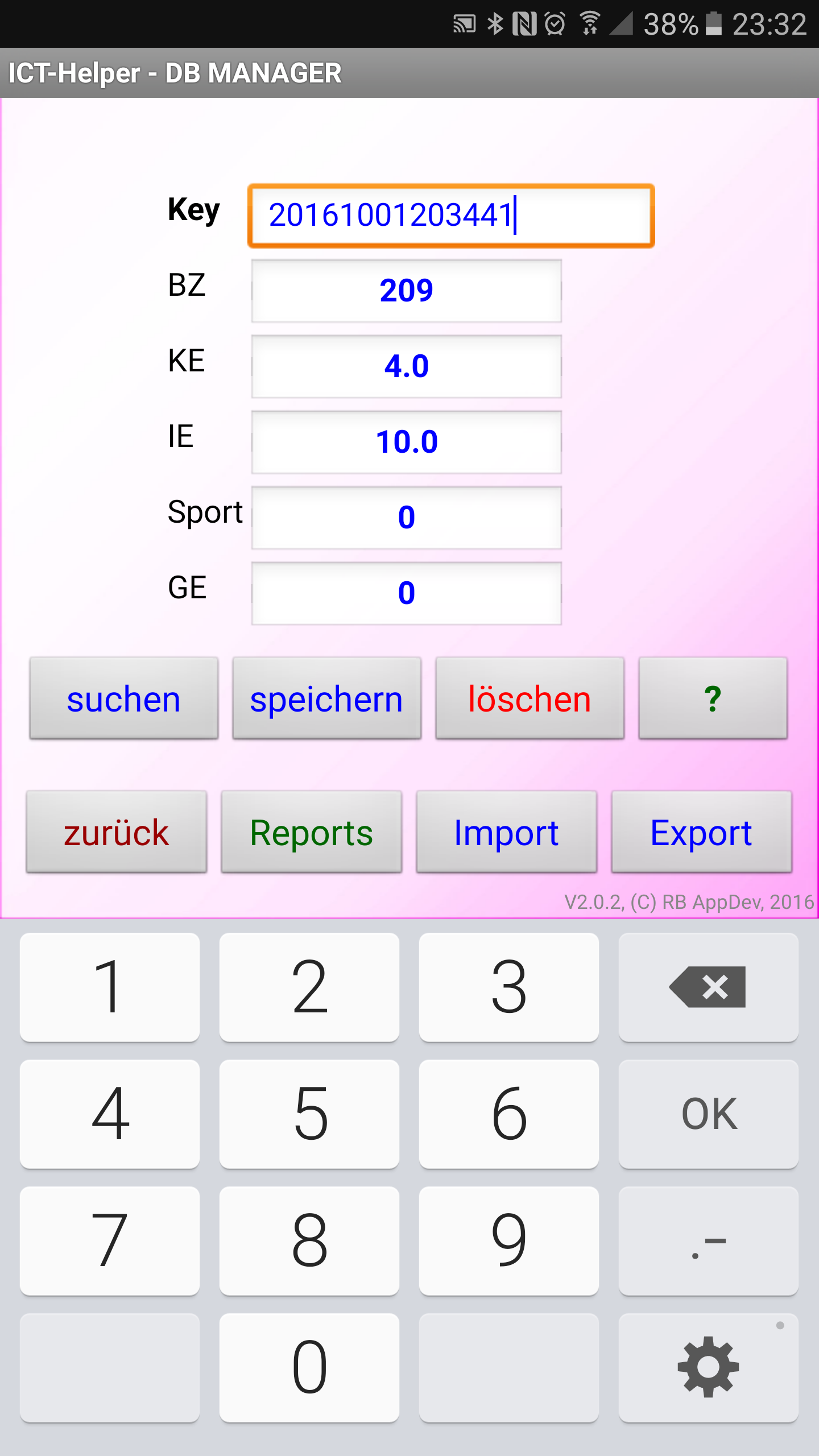Change the Sport value field
The image size is (819, 1456).
point(406,518)
